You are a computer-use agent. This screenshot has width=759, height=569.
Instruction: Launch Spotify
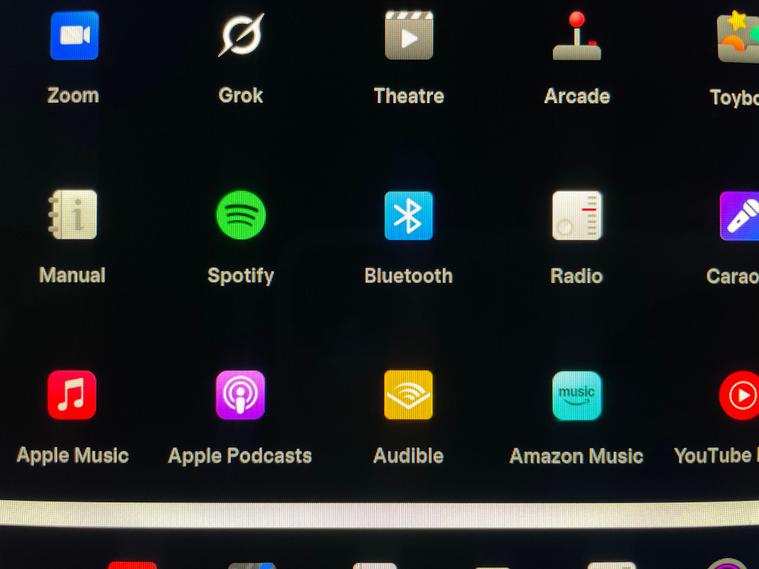click(x=241, y=215)
